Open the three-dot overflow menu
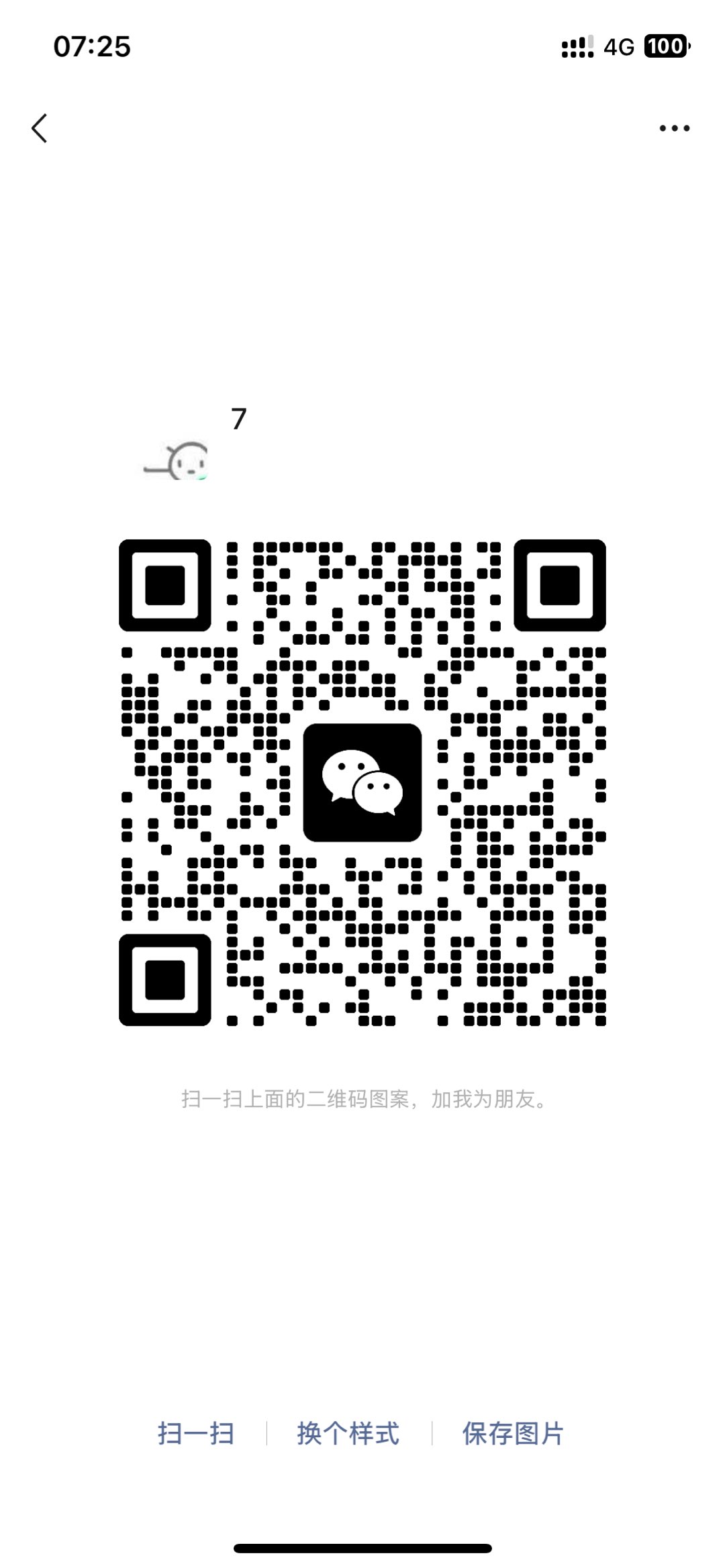The height and width of the screenshot is (1568, 725). pos(674,128)
